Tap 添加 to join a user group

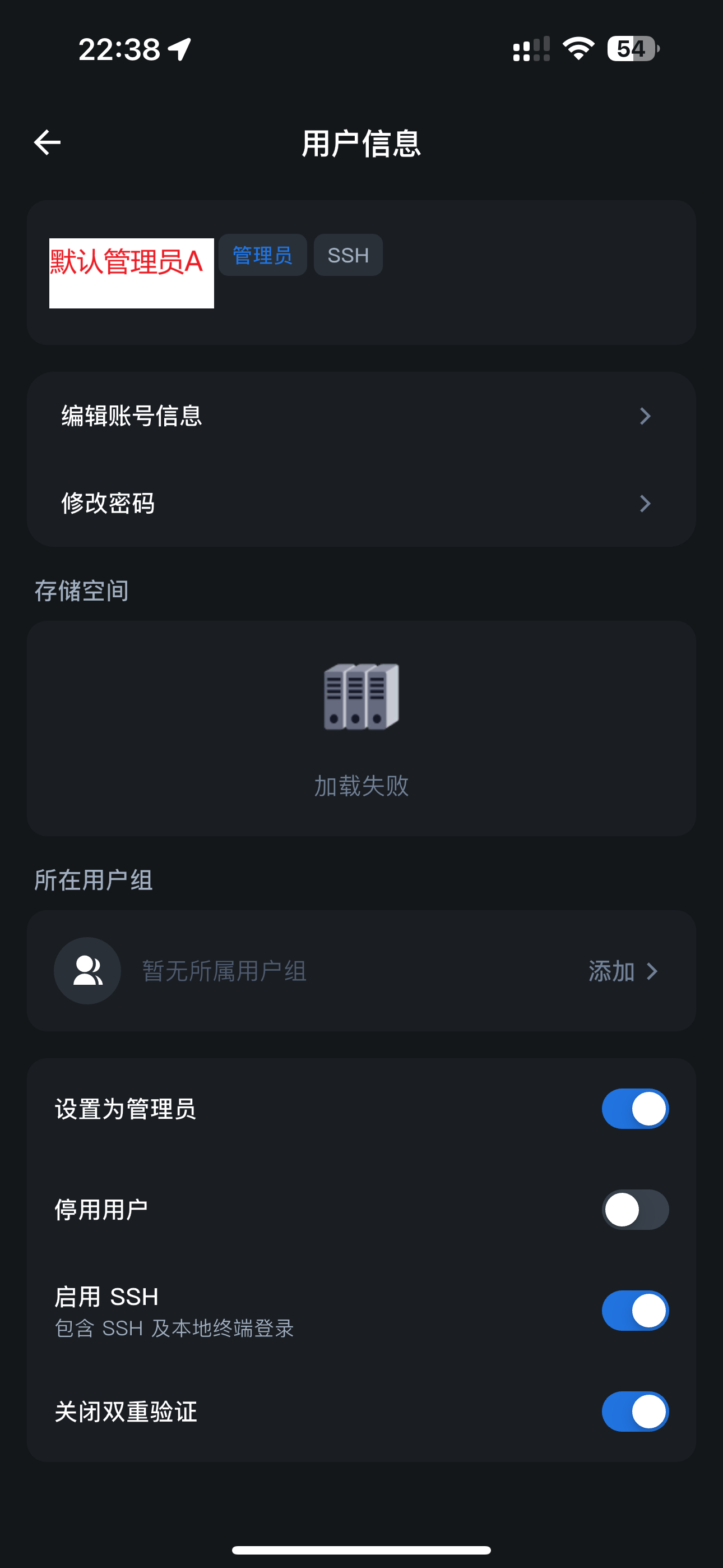622,971
